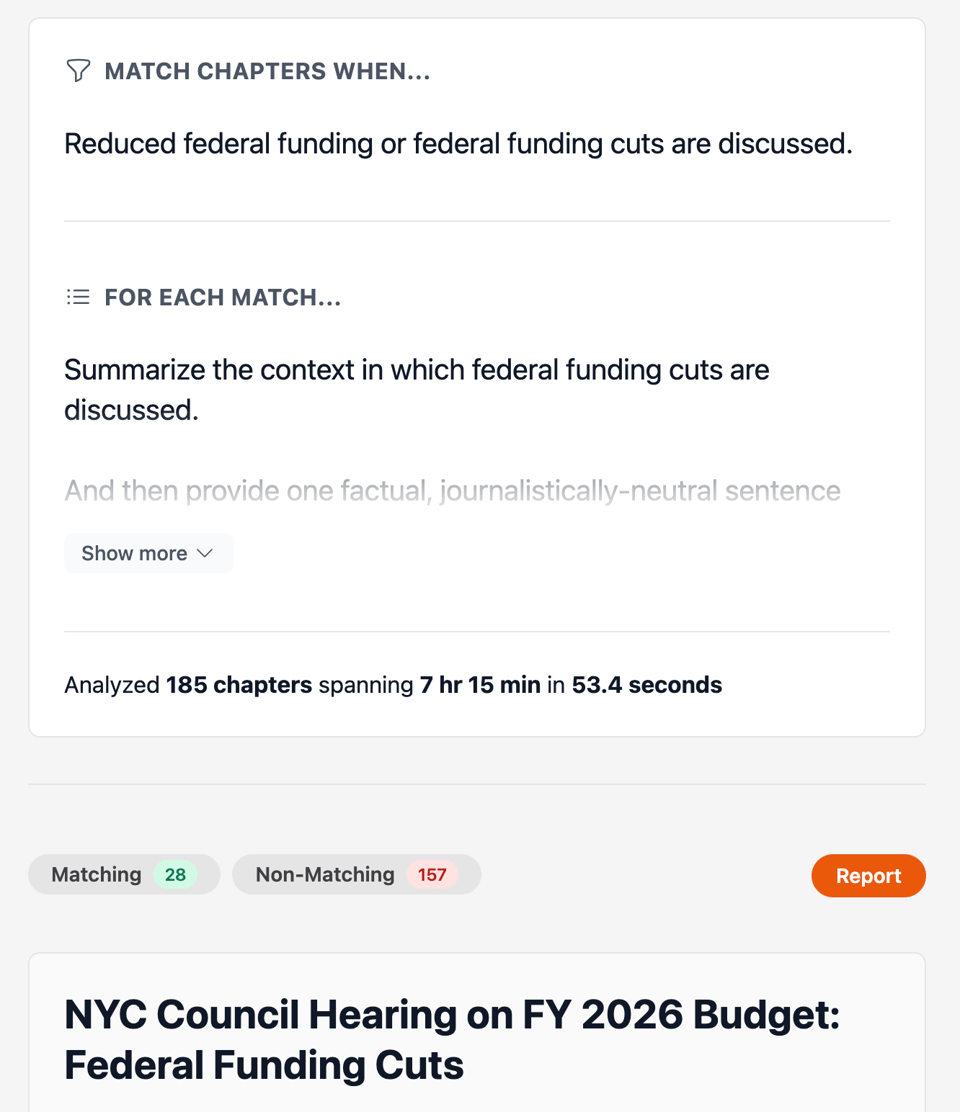Open the NYC Council Hearing result card

(452, 1039)
